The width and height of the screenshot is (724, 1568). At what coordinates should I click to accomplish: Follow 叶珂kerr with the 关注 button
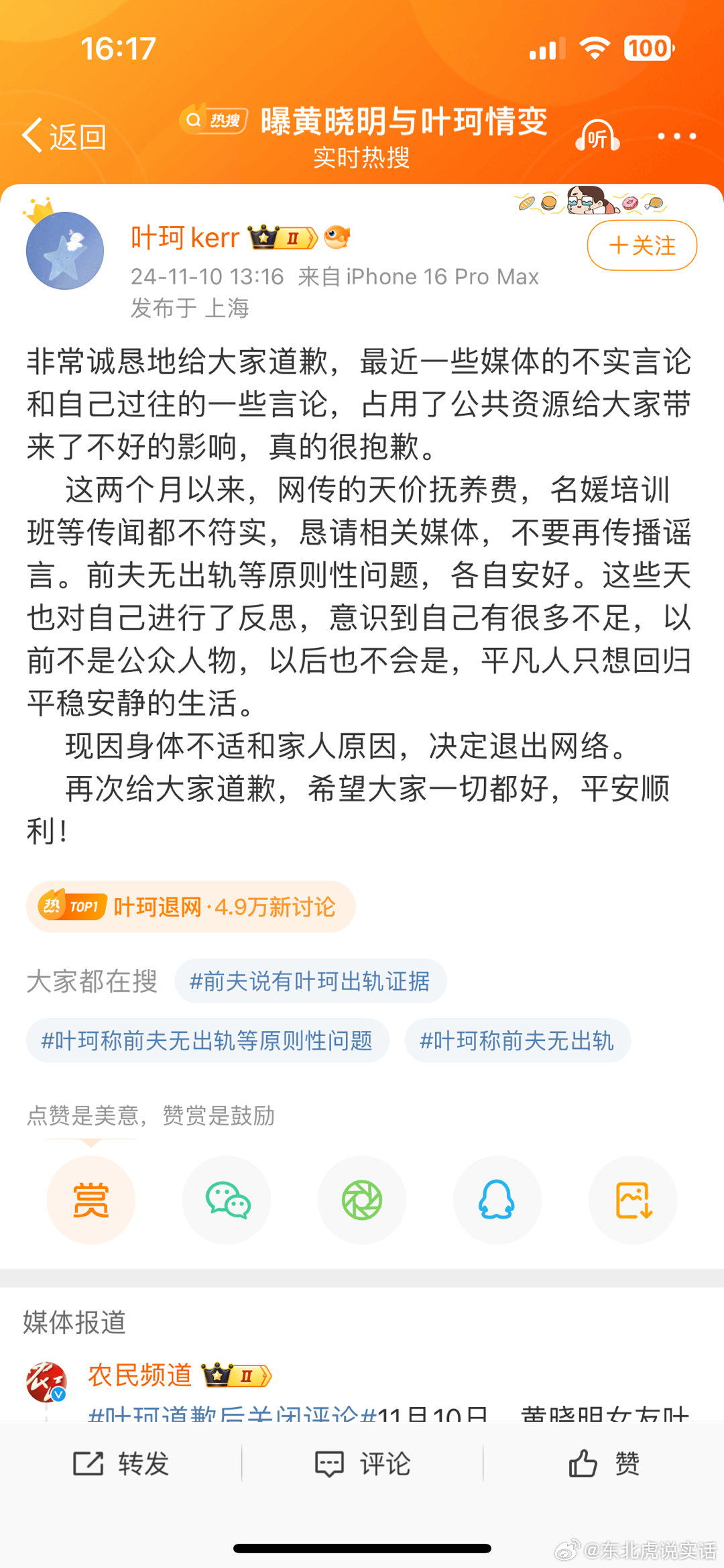(642, 245)
